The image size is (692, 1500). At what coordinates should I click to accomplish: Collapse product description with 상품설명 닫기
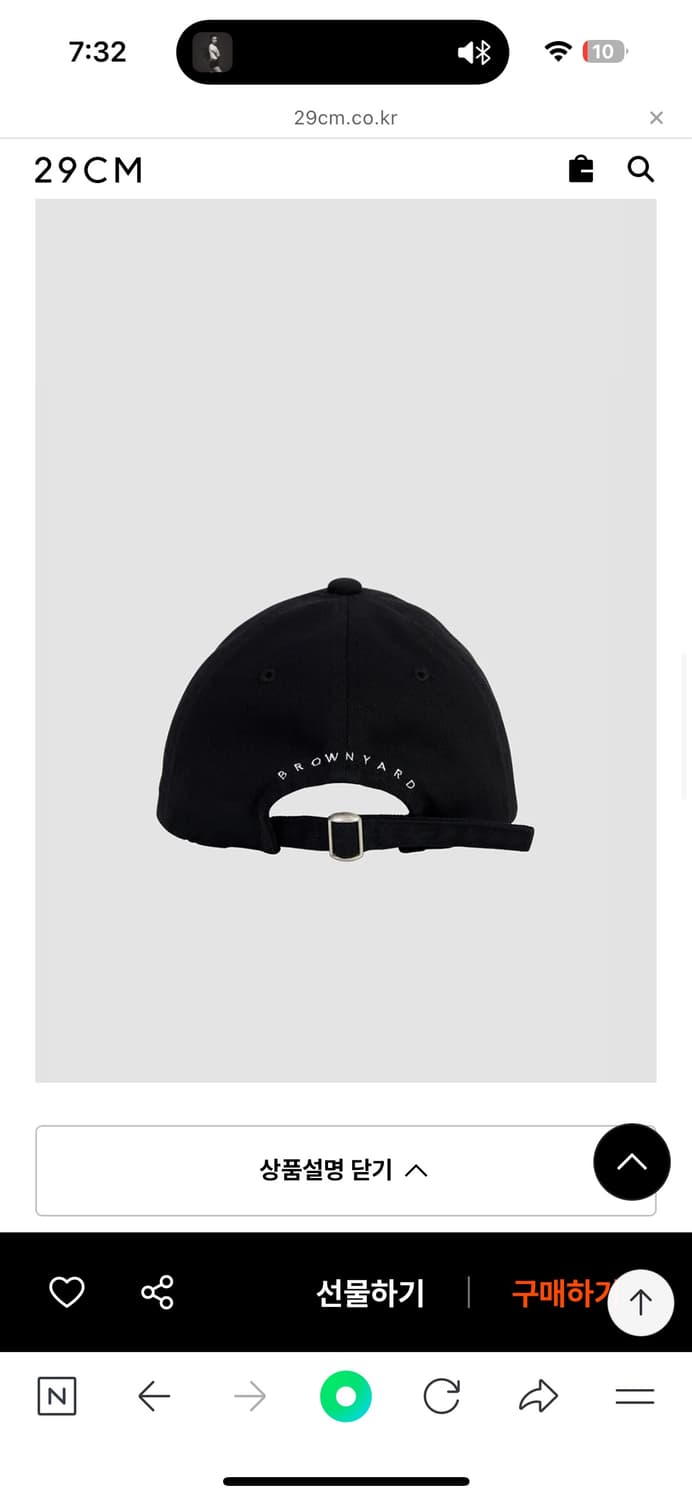point(345,1170)
